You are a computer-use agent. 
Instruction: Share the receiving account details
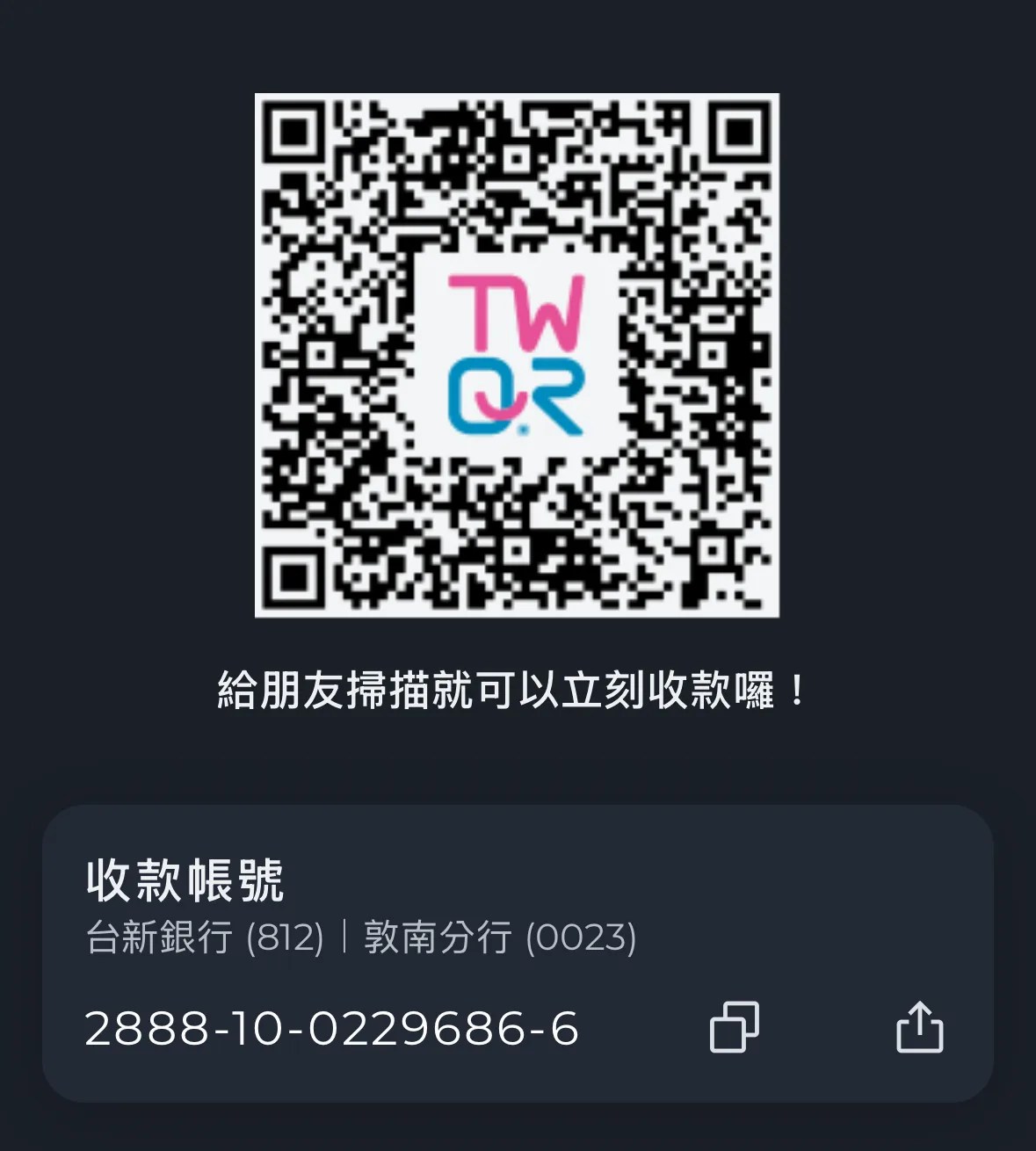pyautogui.click(x=919, y=1026)
